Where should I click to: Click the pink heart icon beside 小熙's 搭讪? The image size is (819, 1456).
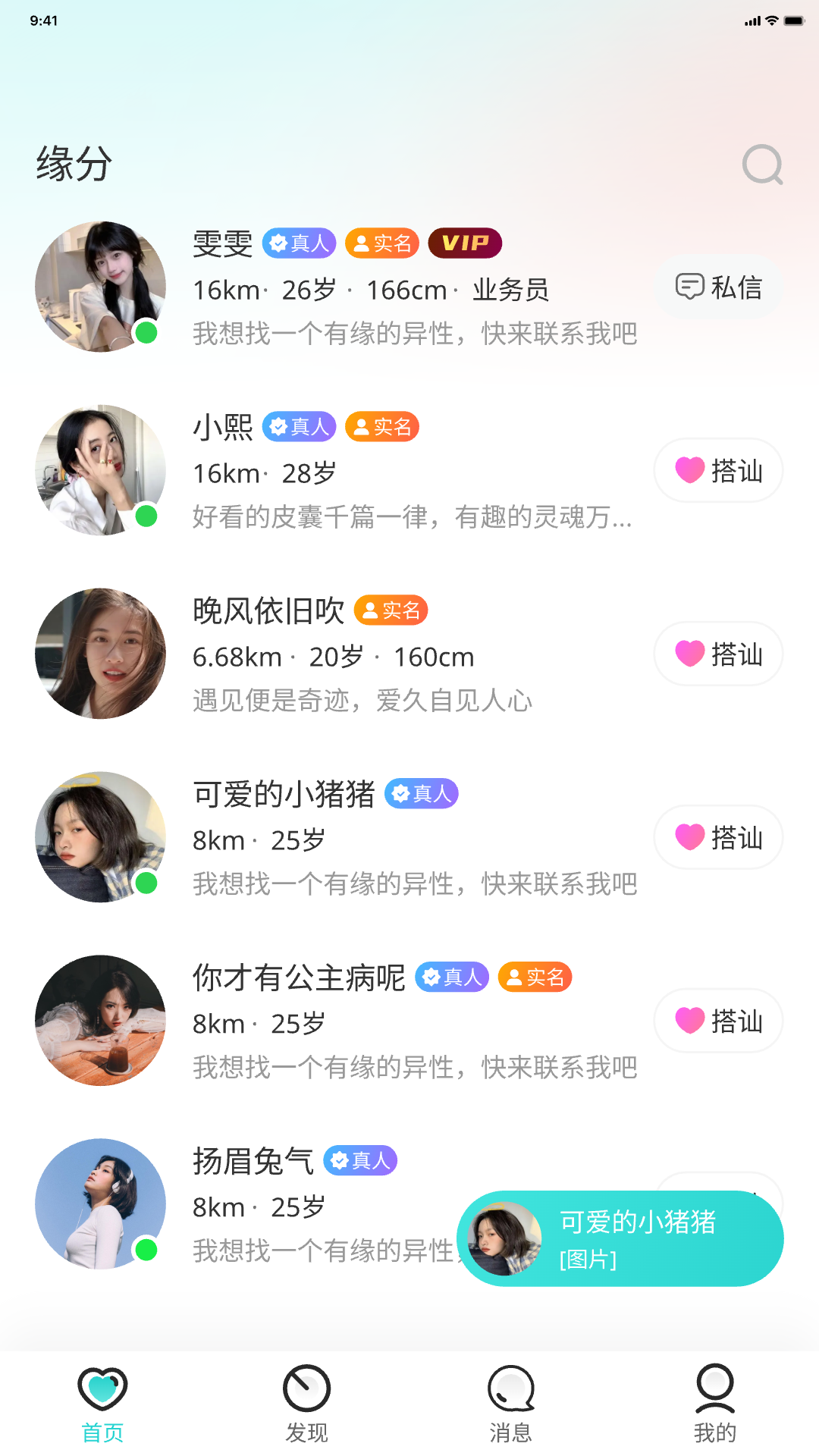[691, 470]
